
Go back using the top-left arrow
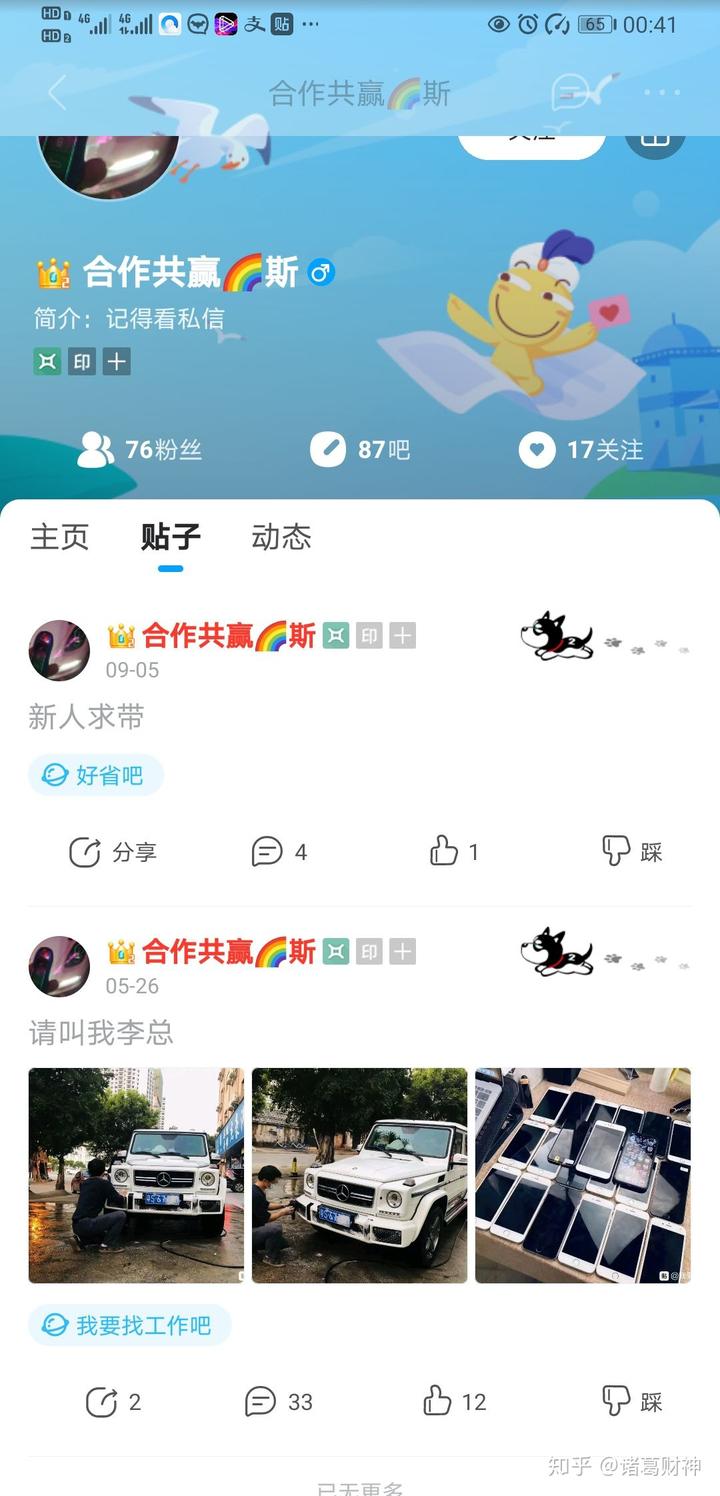pos(57,93)
